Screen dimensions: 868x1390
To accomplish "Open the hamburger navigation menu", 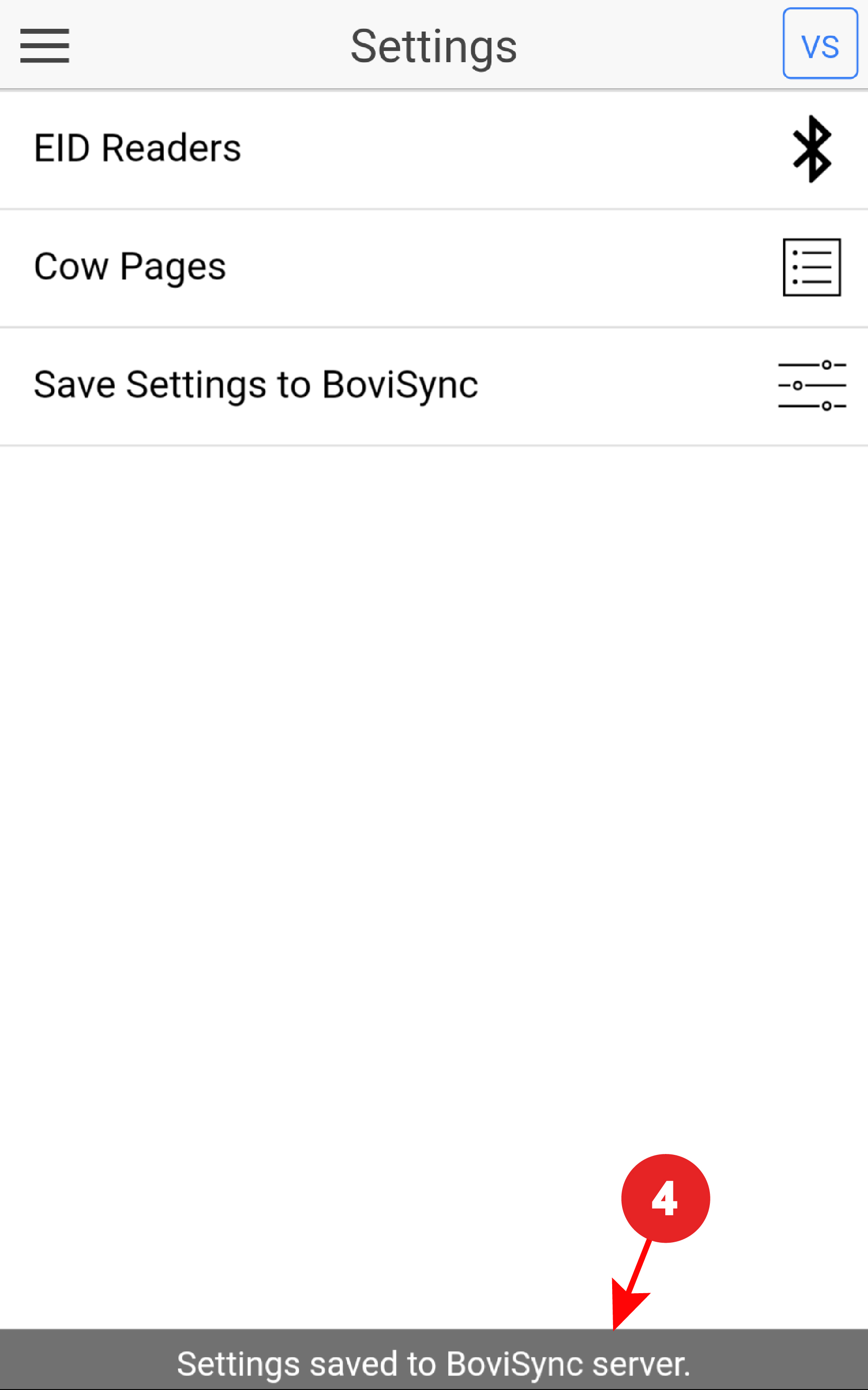I will pos(45,46).
